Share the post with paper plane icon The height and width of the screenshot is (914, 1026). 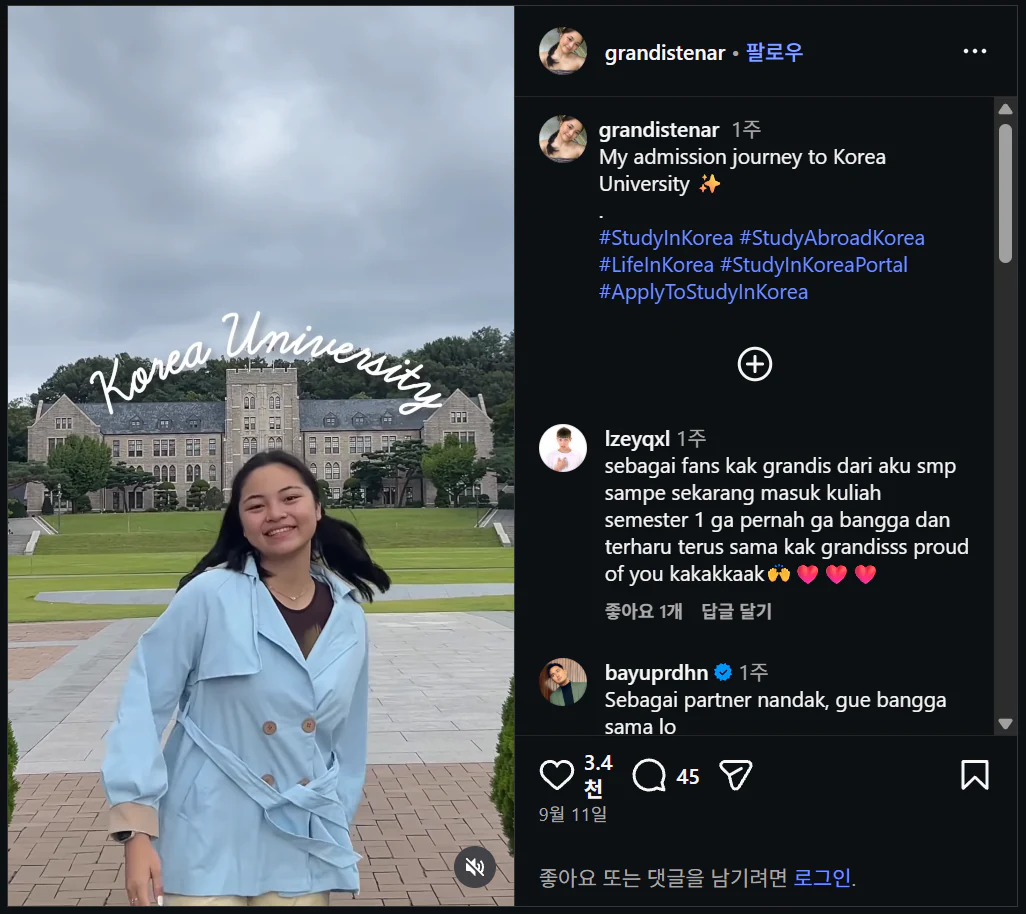pyautogui.click(x=735, y=775)
